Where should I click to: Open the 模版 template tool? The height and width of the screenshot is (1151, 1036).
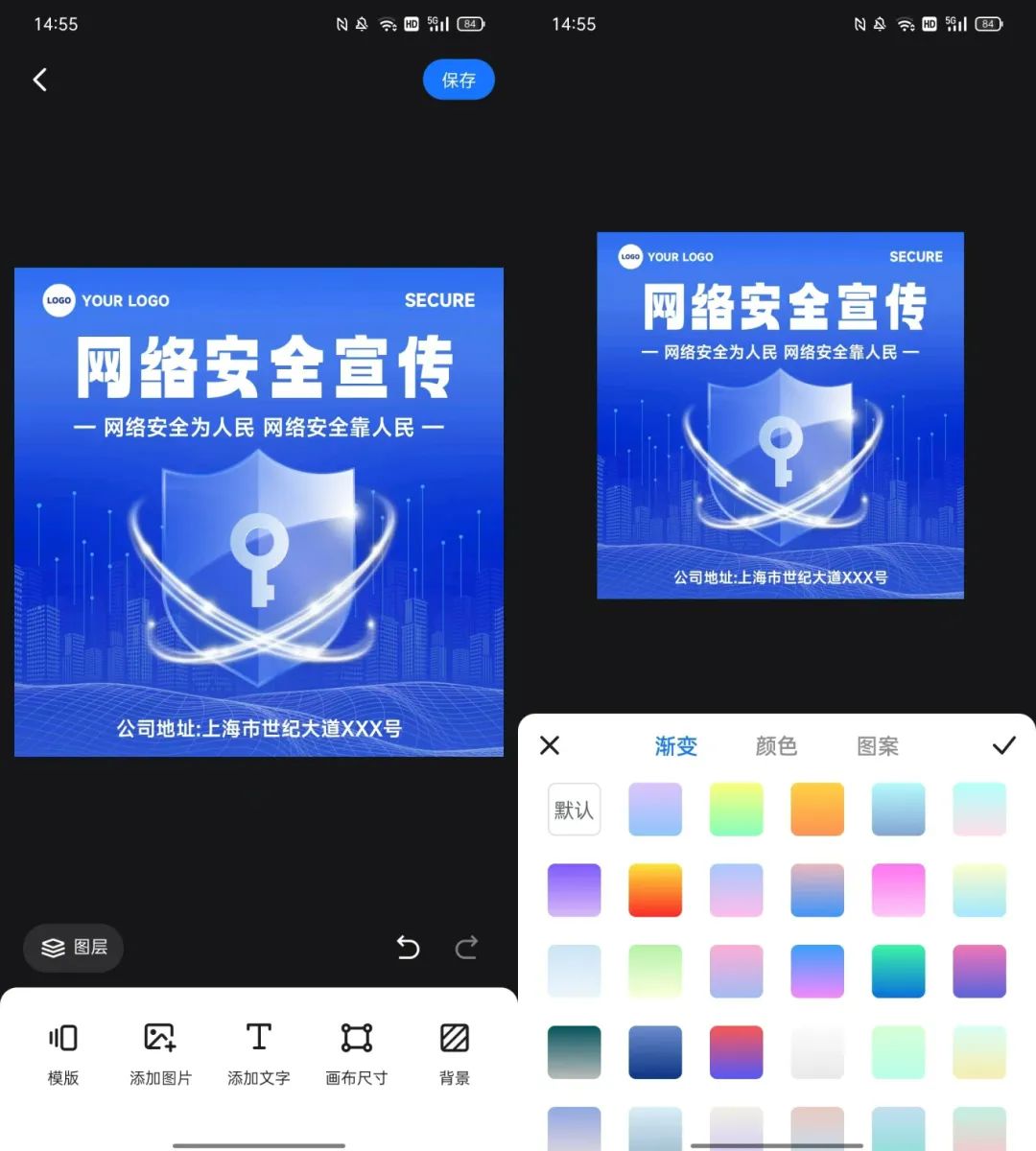(63, 1053)
